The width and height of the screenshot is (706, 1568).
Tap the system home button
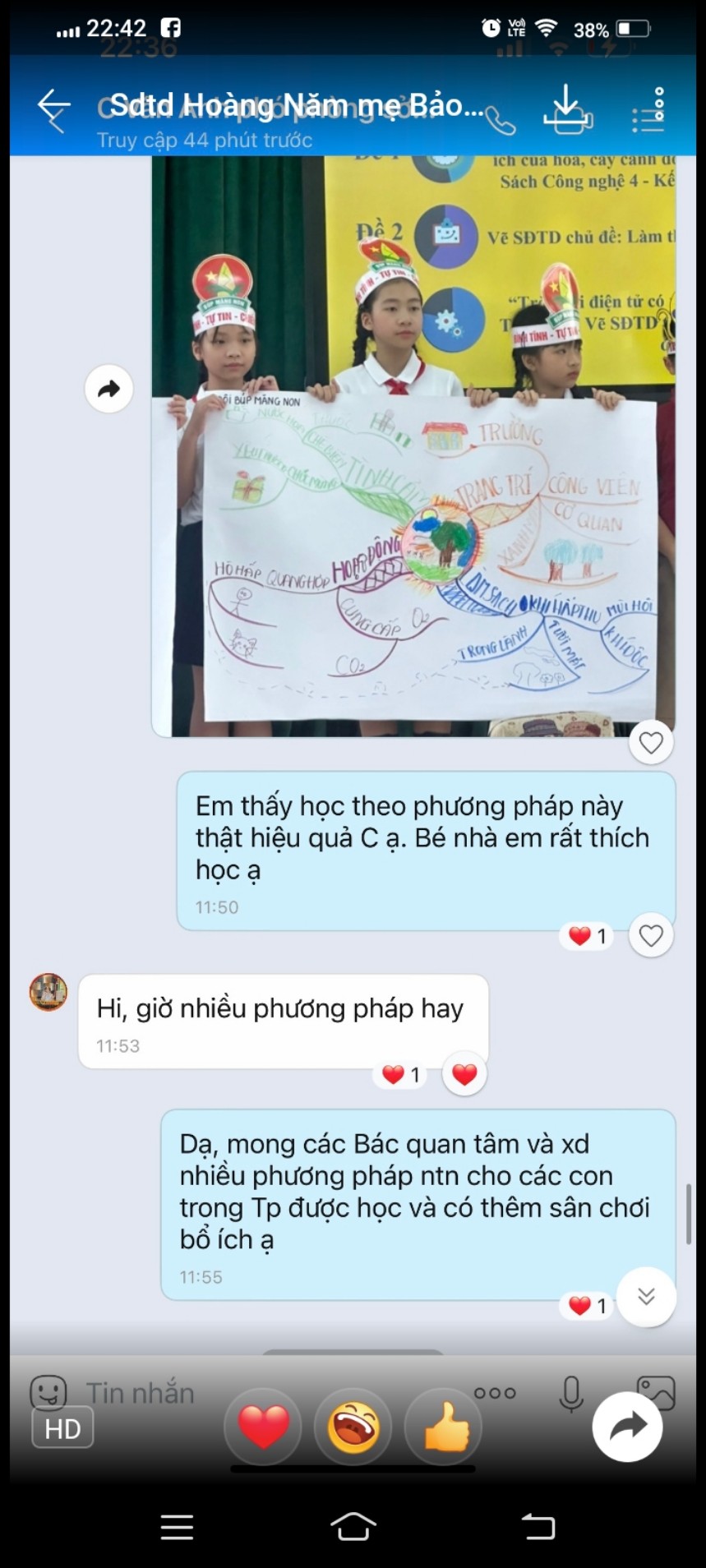click(353, 1527)
